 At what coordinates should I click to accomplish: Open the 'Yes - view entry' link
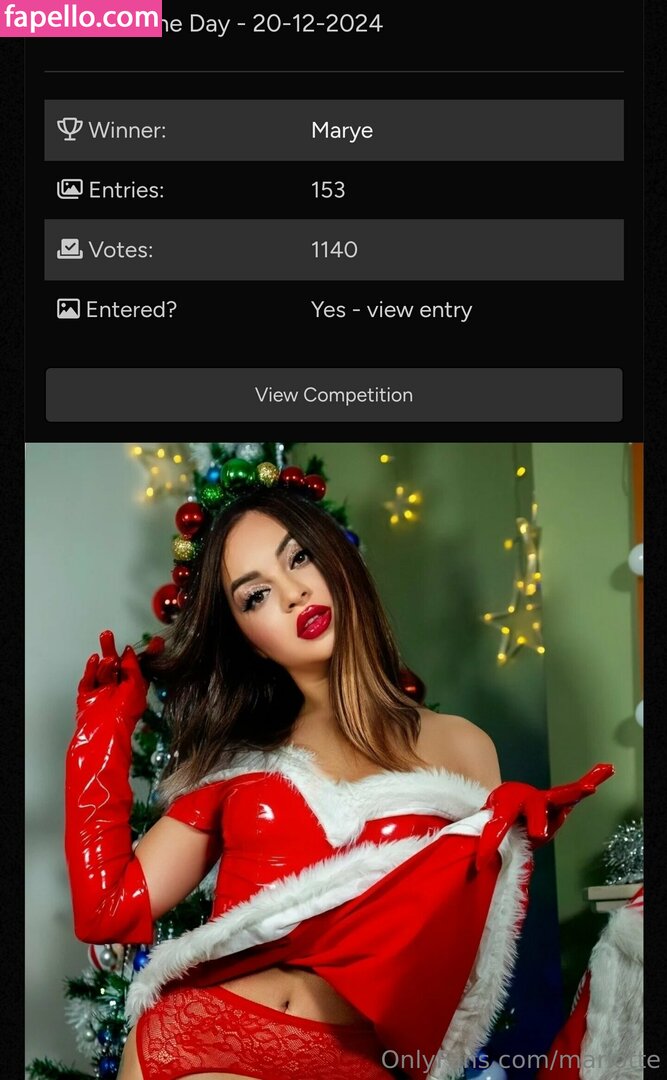click(391, 310)
